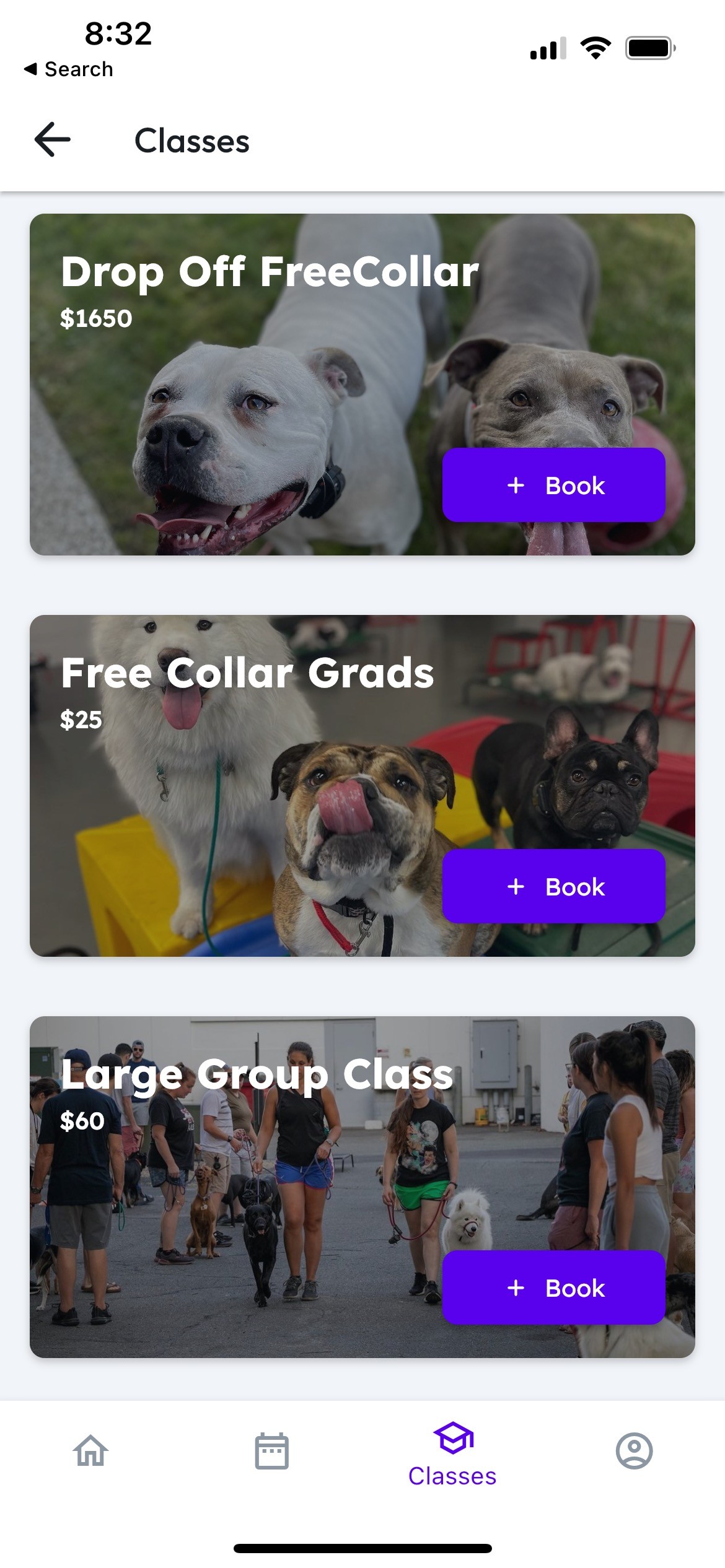The width and height of the screenshot is (725, 1568).
Task: Open the profile tab
Action: point(634,1451)
